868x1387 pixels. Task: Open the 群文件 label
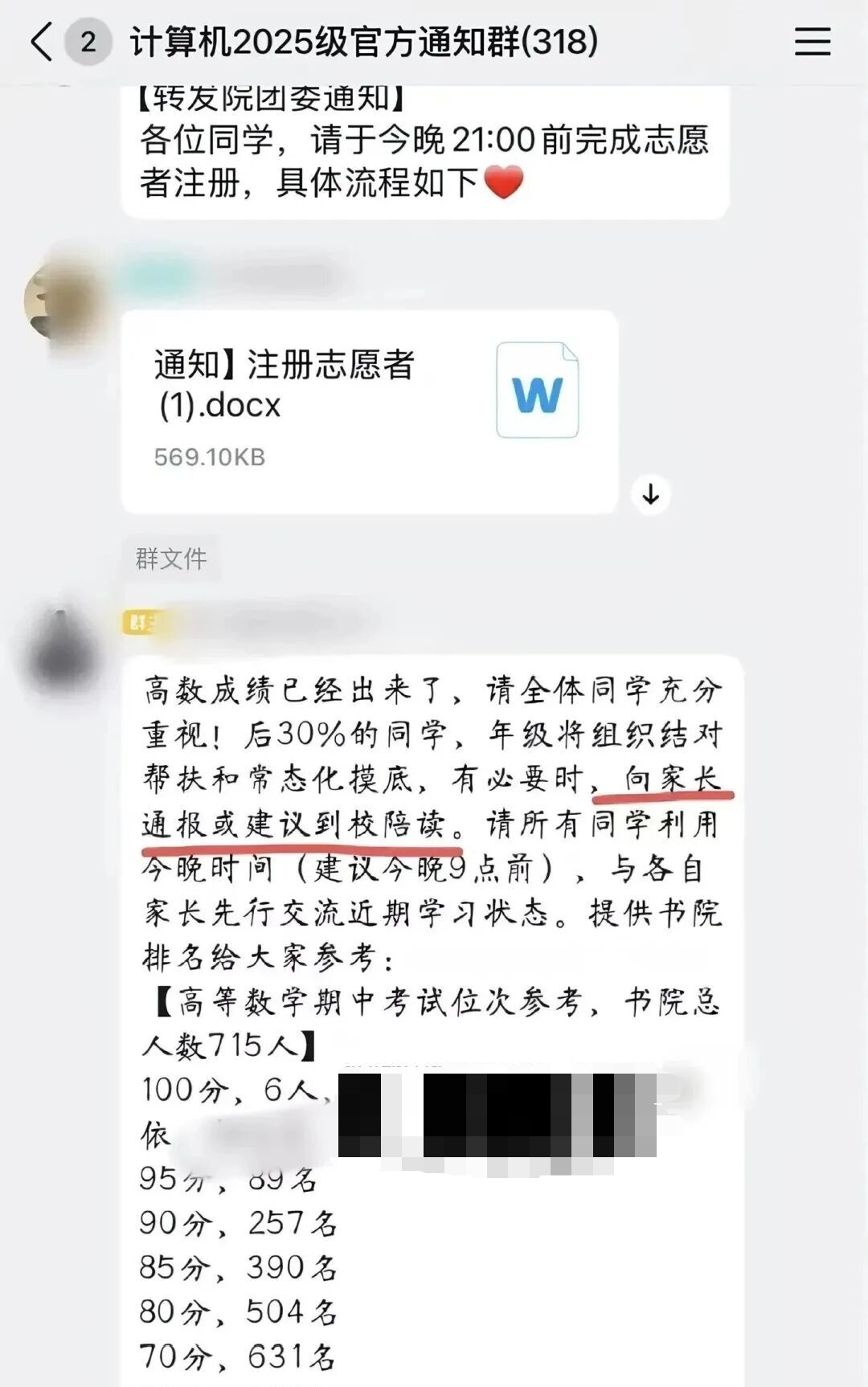[x=170, y=558]
